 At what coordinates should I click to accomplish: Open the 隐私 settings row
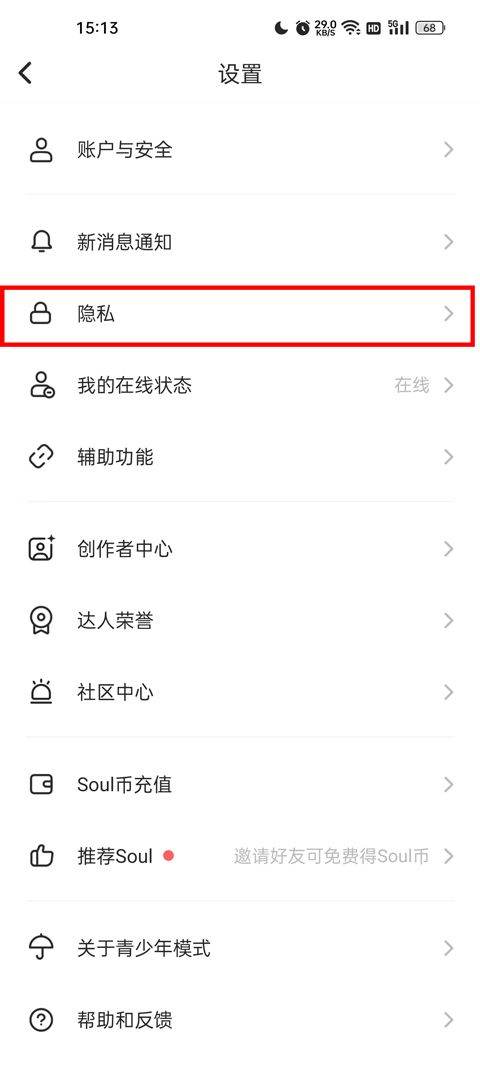[x=240, y=314]
